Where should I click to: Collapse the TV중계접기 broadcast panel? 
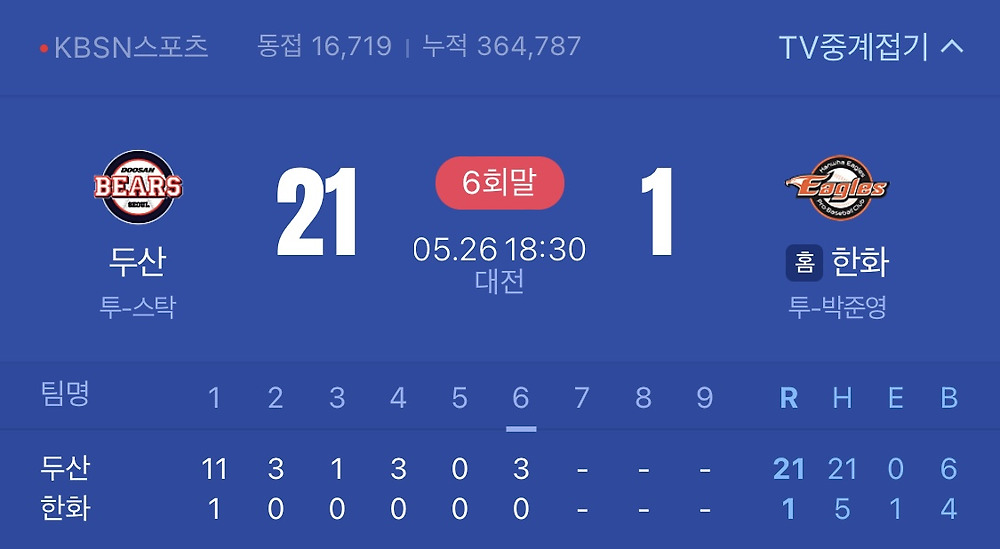point(870,47)
